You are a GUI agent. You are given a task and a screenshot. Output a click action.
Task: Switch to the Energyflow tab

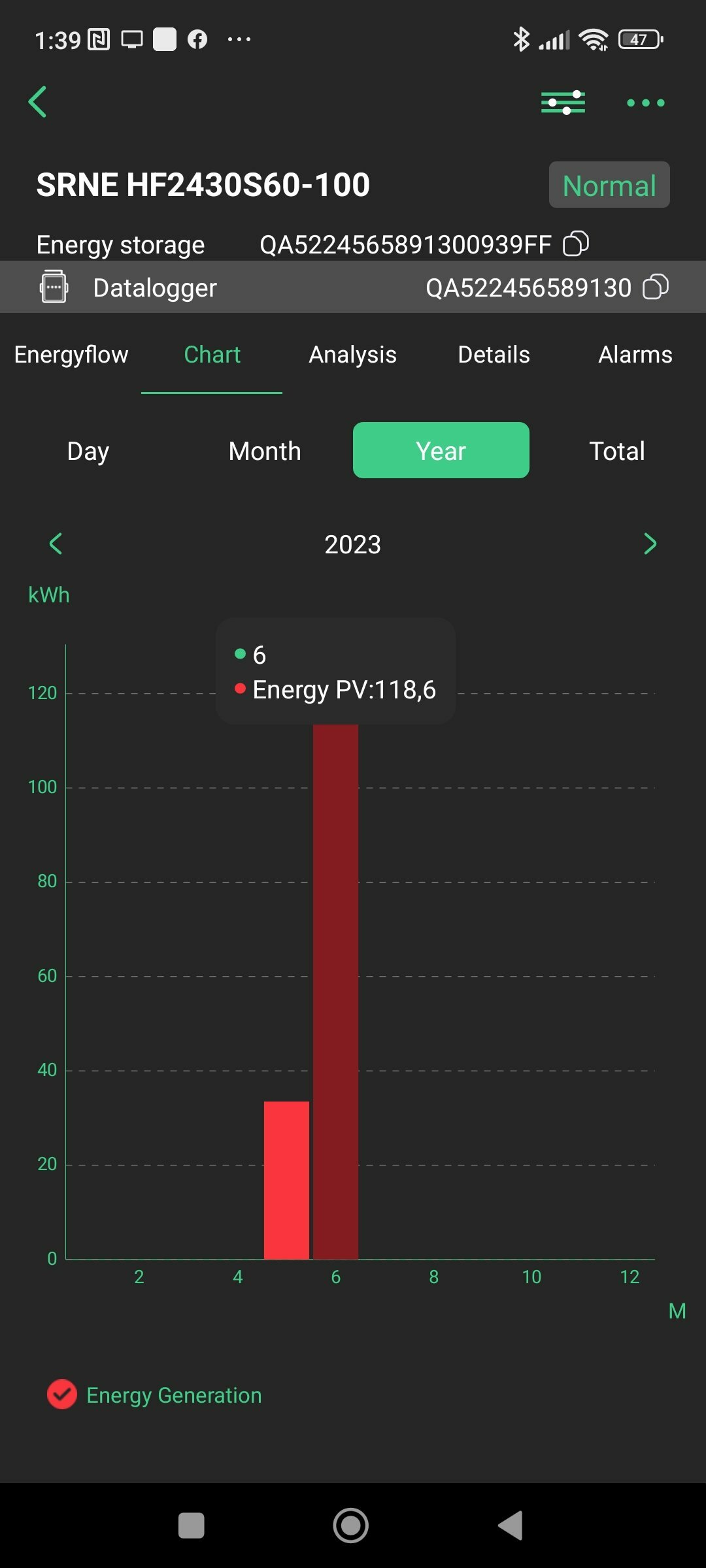point(71,355)
